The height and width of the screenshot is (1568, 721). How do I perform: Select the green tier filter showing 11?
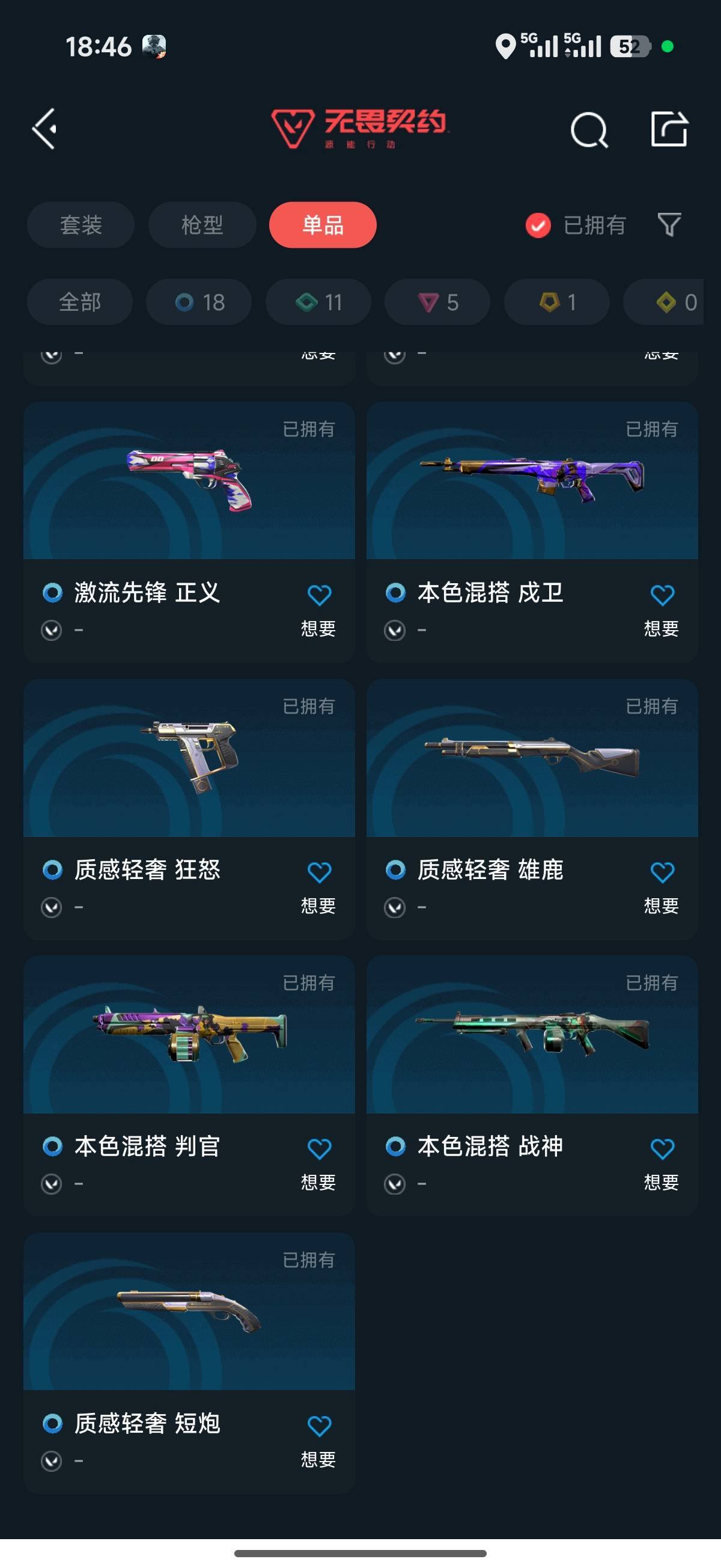[317, 302]
